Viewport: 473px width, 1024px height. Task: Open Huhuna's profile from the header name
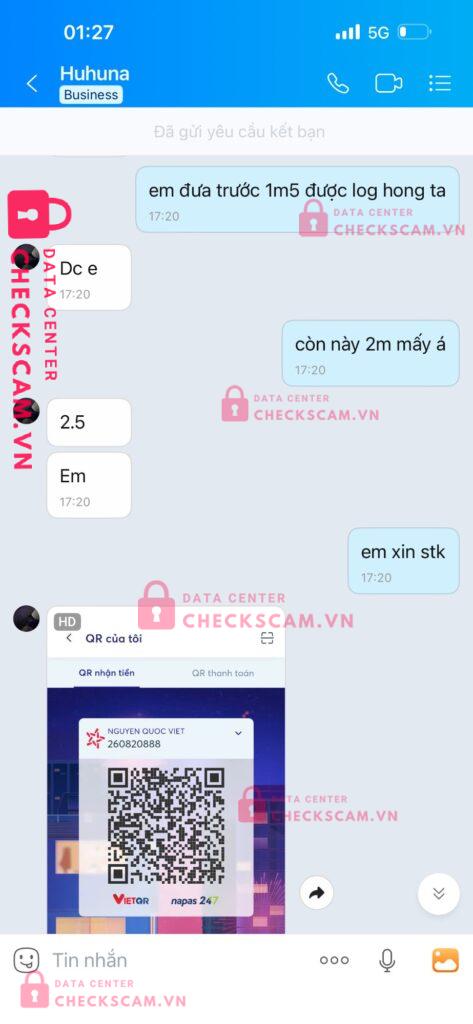[95, 73]
